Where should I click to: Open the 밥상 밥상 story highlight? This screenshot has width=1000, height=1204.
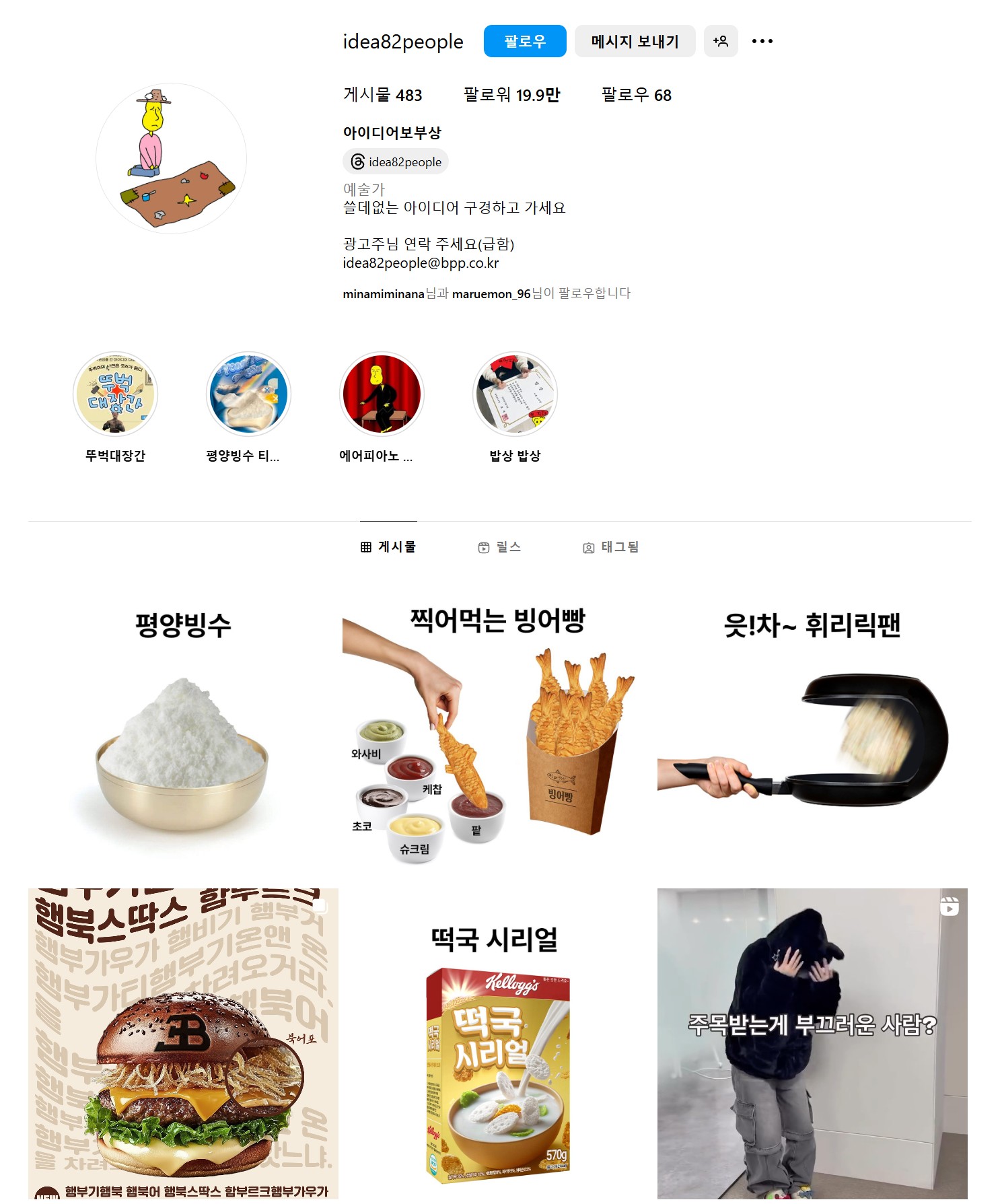515,394
